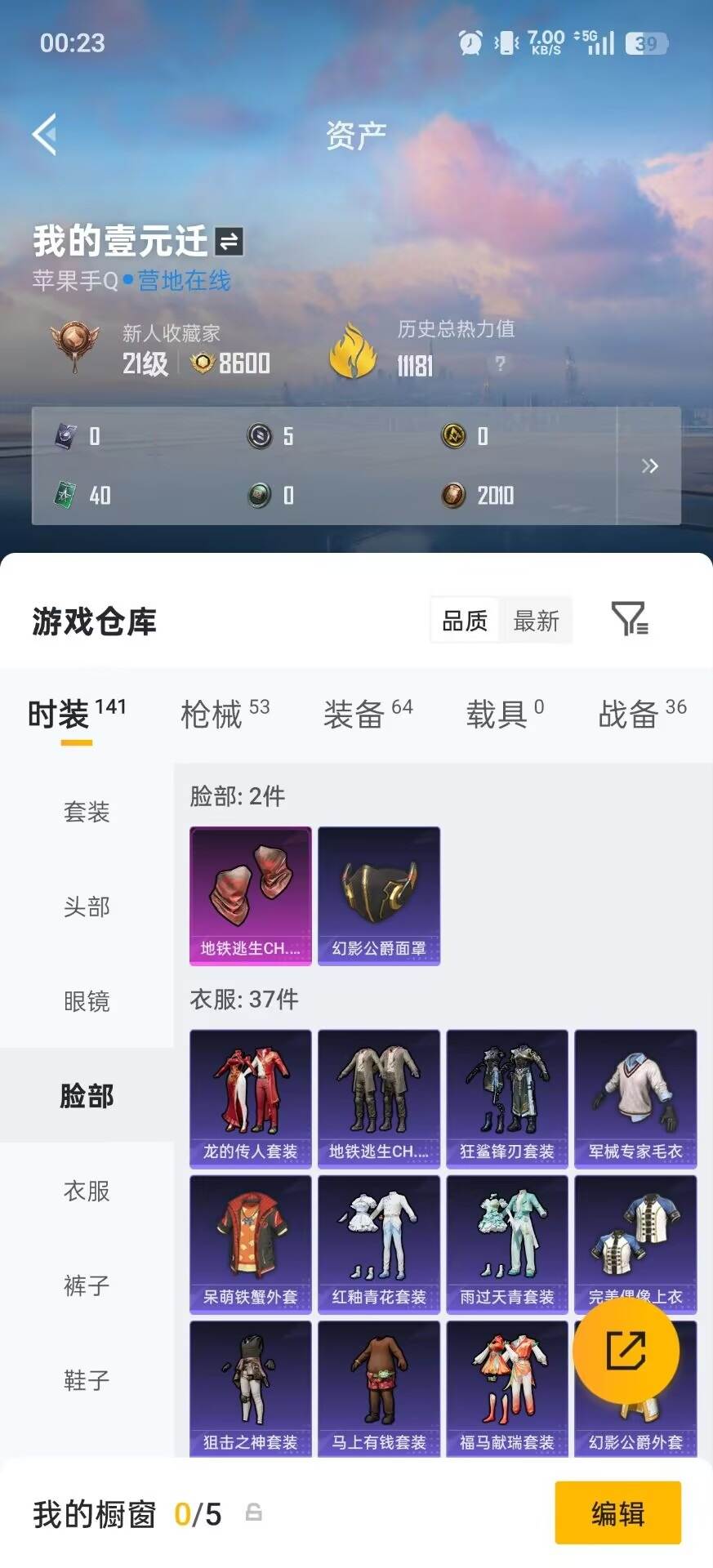Image resolution: width=713 pixels, height=1568 pixels.
Task: Switch sorting to 最新
Action: [537, 621]
